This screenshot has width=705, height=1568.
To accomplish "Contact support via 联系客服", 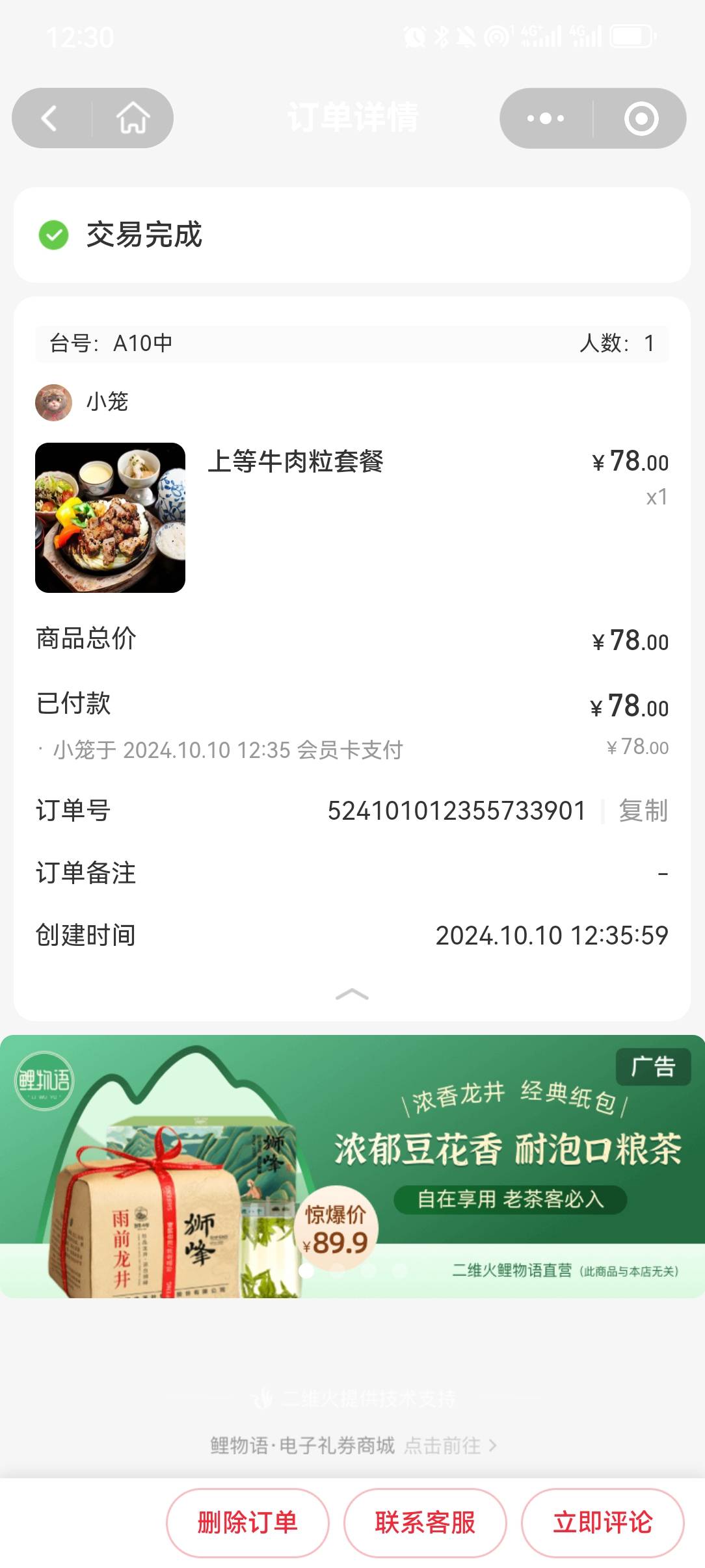I will pos(425,1522).
